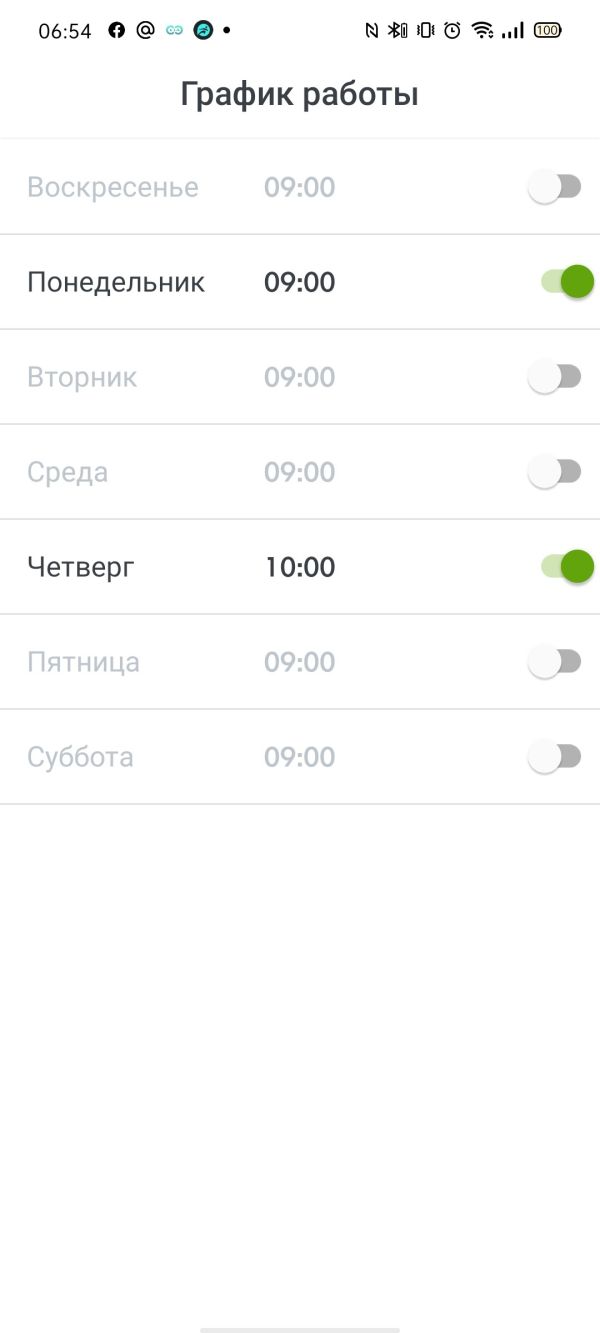The width and height of the screenshot is (600, 1333).
Task: Enable the Воскресенье schedule toggle
Action: (x=555, y=187)
